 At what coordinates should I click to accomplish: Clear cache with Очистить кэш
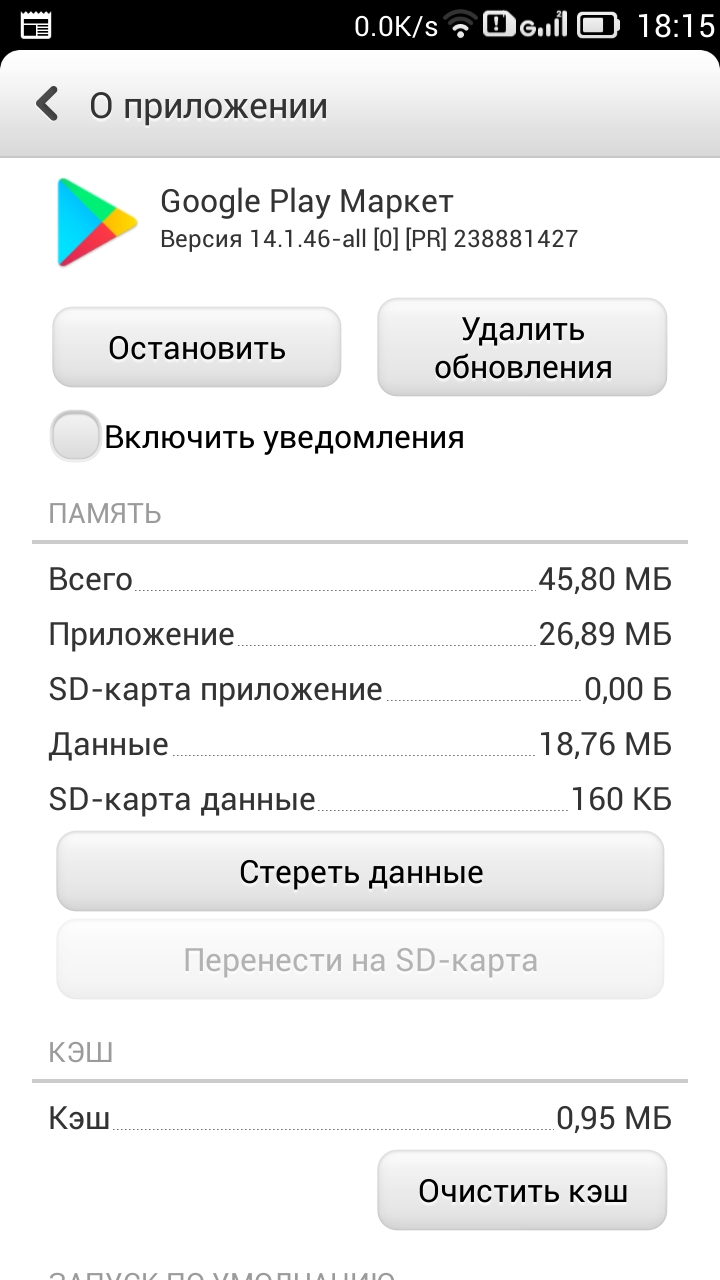point(522,1190)
